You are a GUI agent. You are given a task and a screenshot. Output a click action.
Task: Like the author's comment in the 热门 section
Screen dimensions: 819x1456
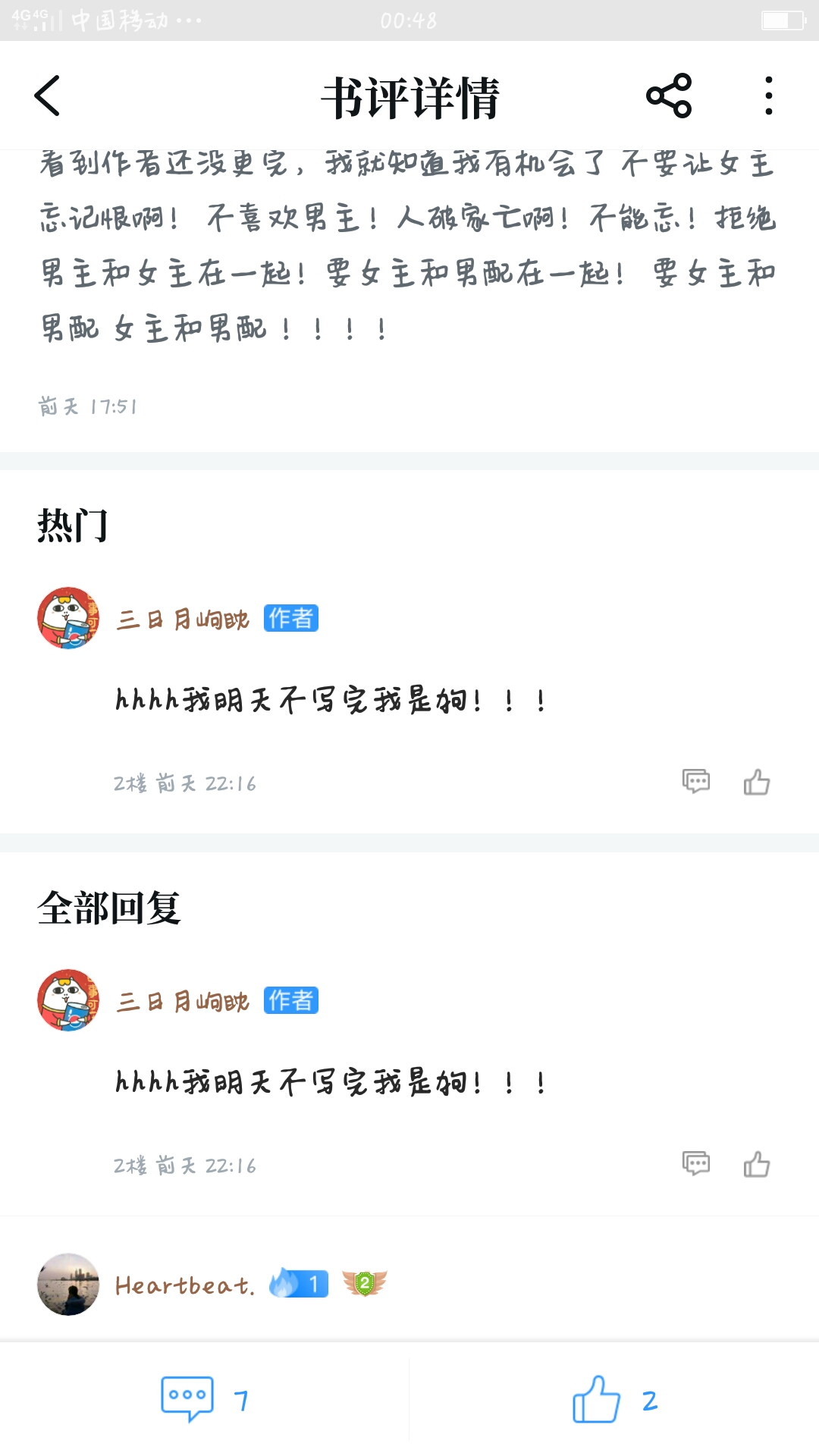point(757,781)
